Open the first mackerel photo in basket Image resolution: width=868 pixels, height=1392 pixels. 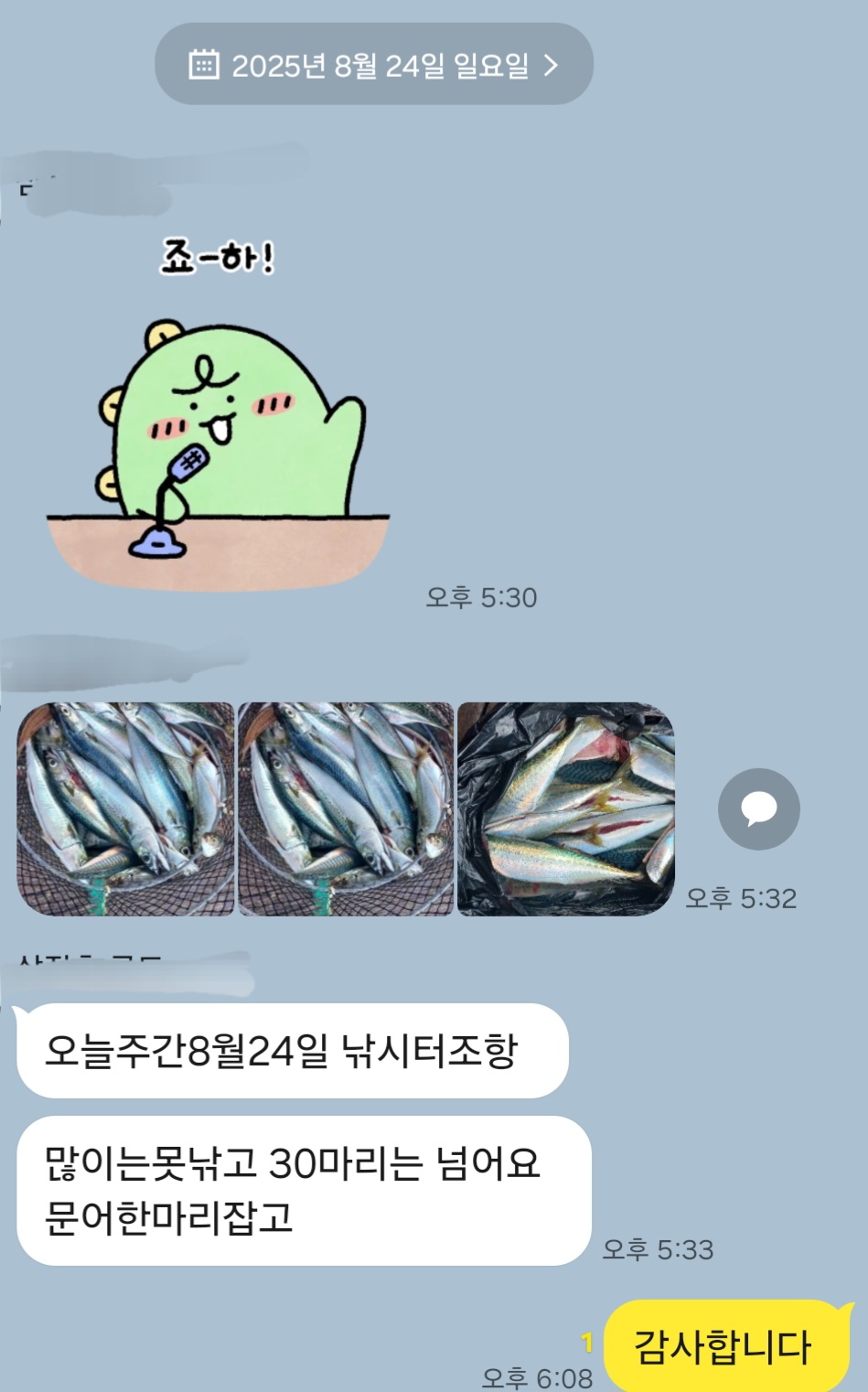coord(126,808)
